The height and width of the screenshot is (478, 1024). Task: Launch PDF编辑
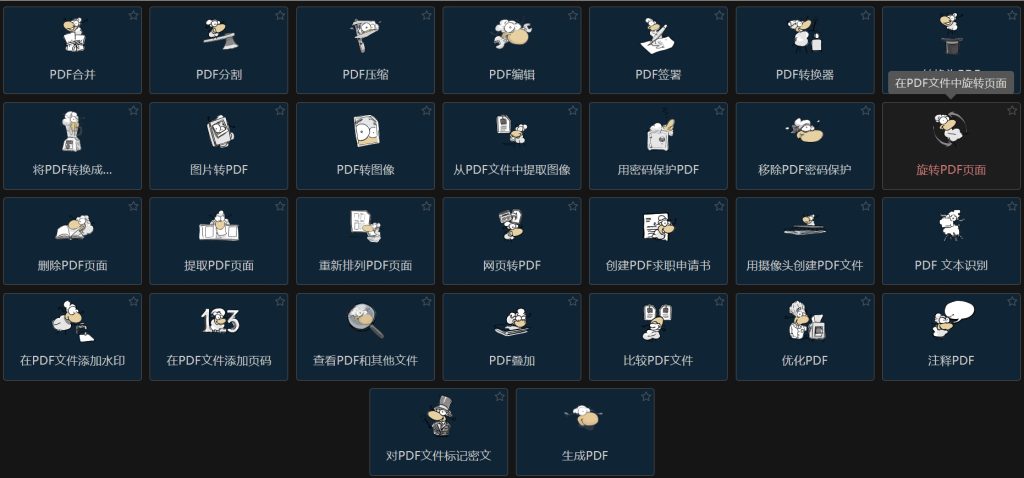pos(511,51)
